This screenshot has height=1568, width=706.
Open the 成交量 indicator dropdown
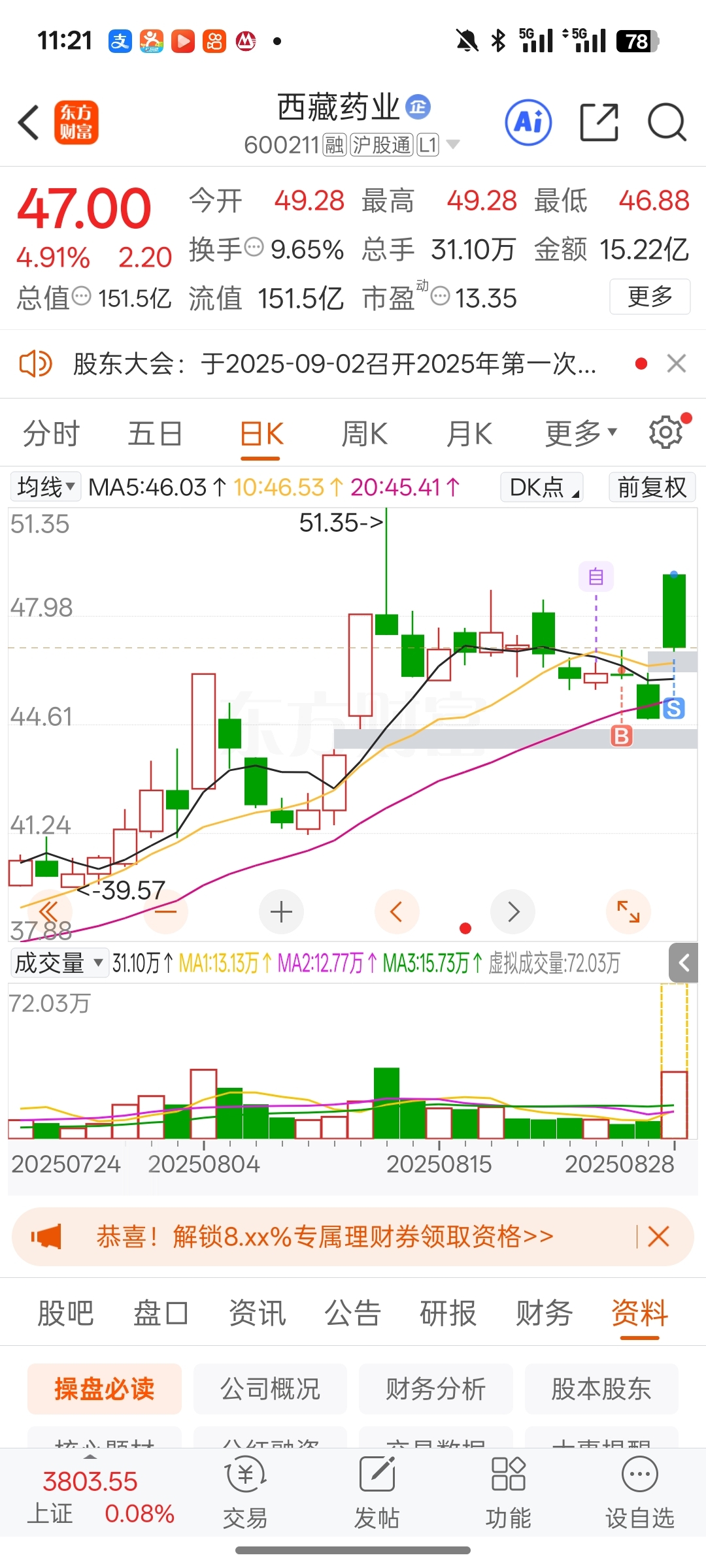click(x=59, y=963)
